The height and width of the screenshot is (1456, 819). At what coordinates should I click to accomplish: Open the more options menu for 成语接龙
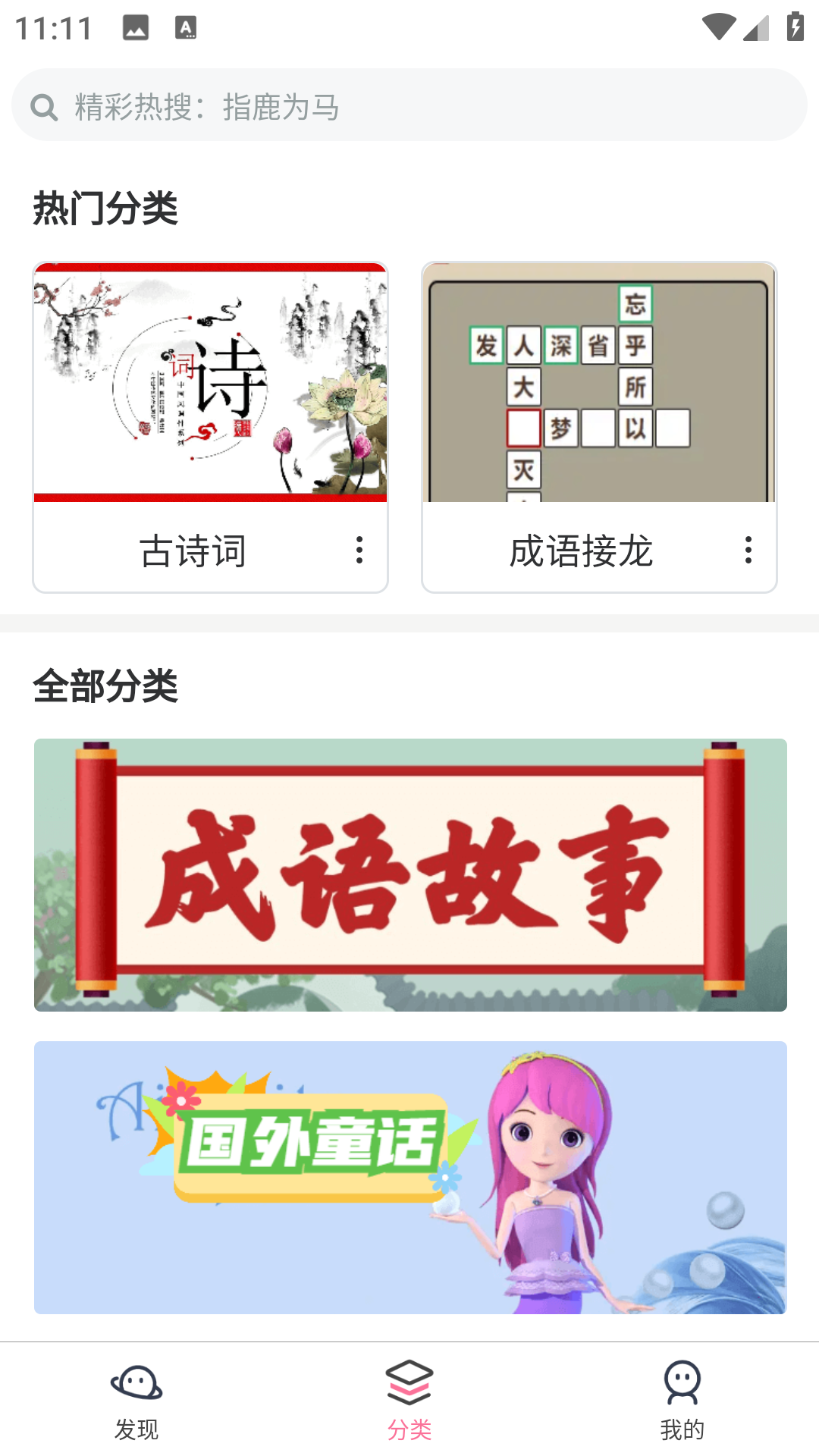point(748,550)
